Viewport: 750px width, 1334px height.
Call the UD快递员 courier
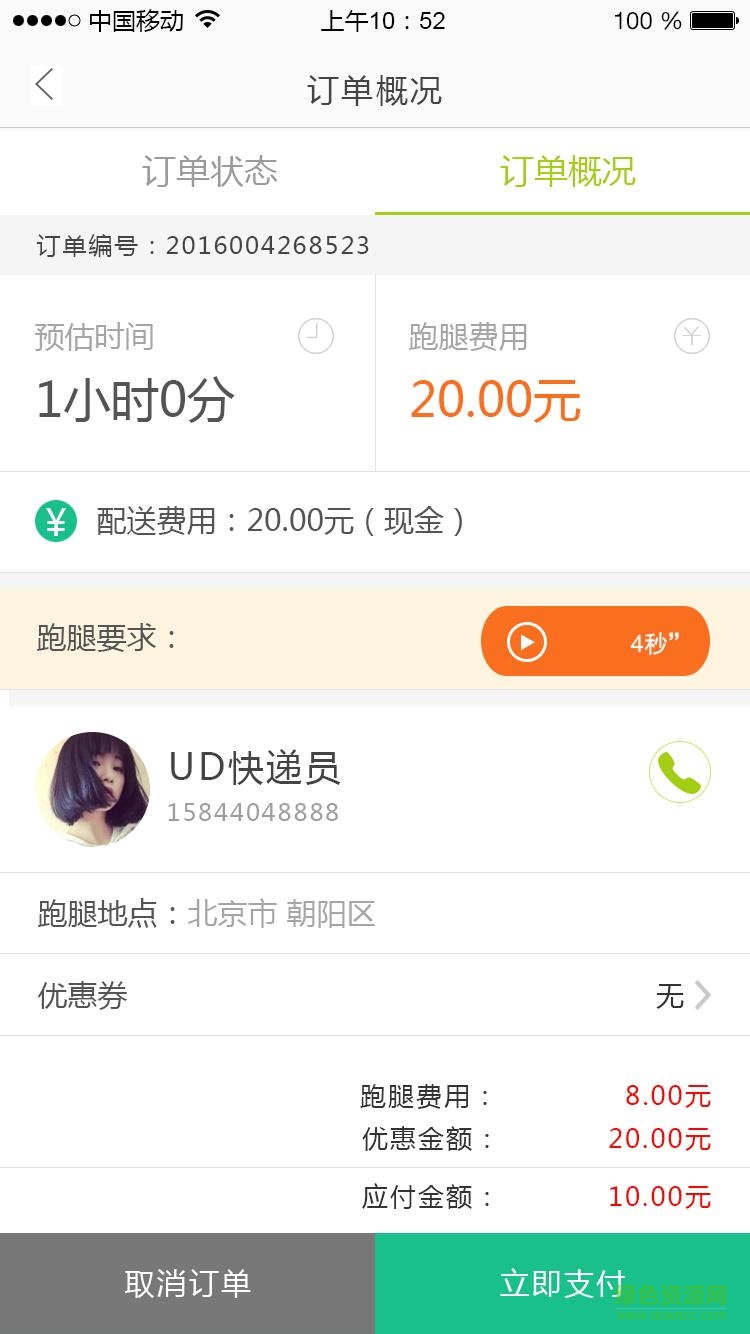click(680, 773)
